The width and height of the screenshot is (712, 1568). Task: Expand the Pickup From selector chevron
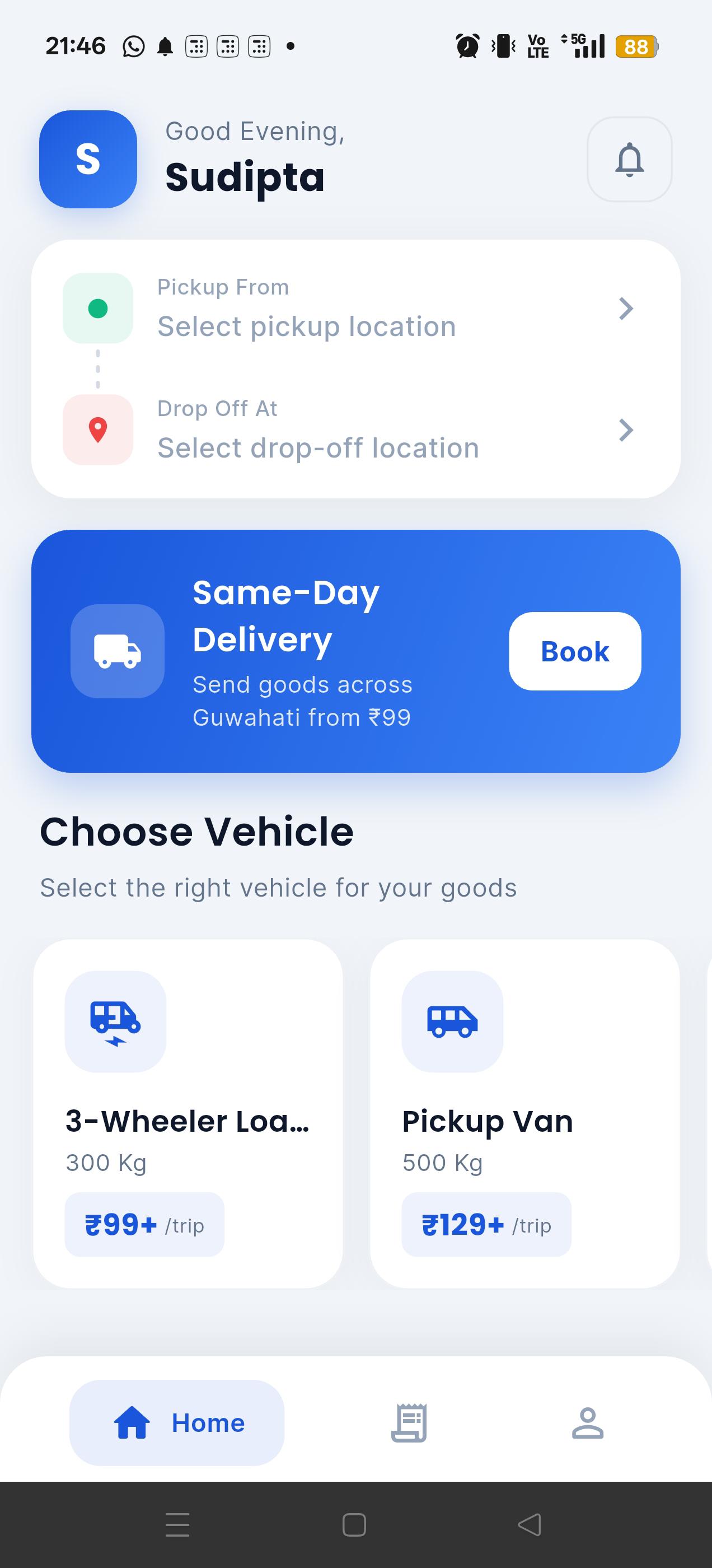pos(626,309)
